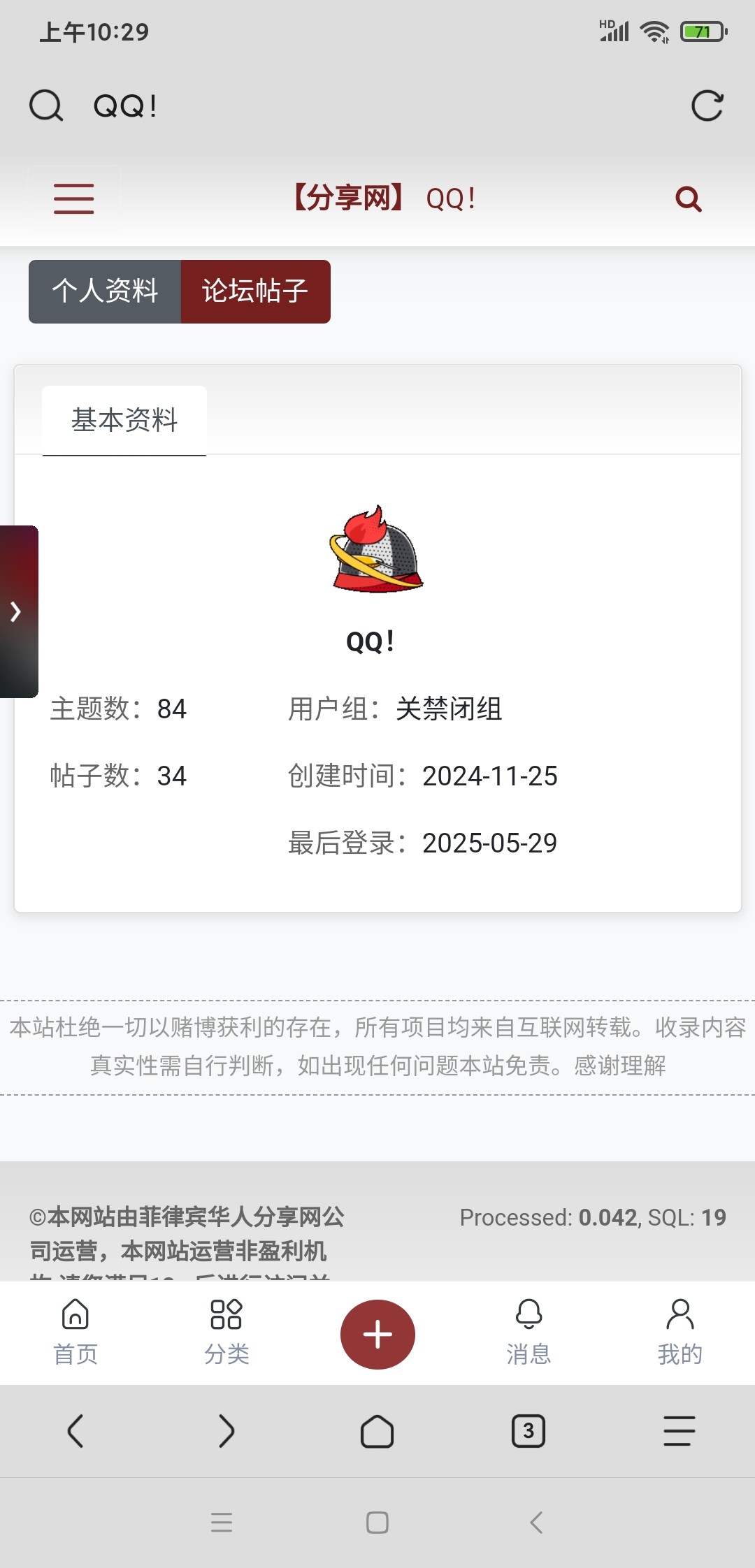This screenshot has width=755, height=1568.
Task: Switch to the 论坛帖子 tab
Action: [x=255, y=291]
